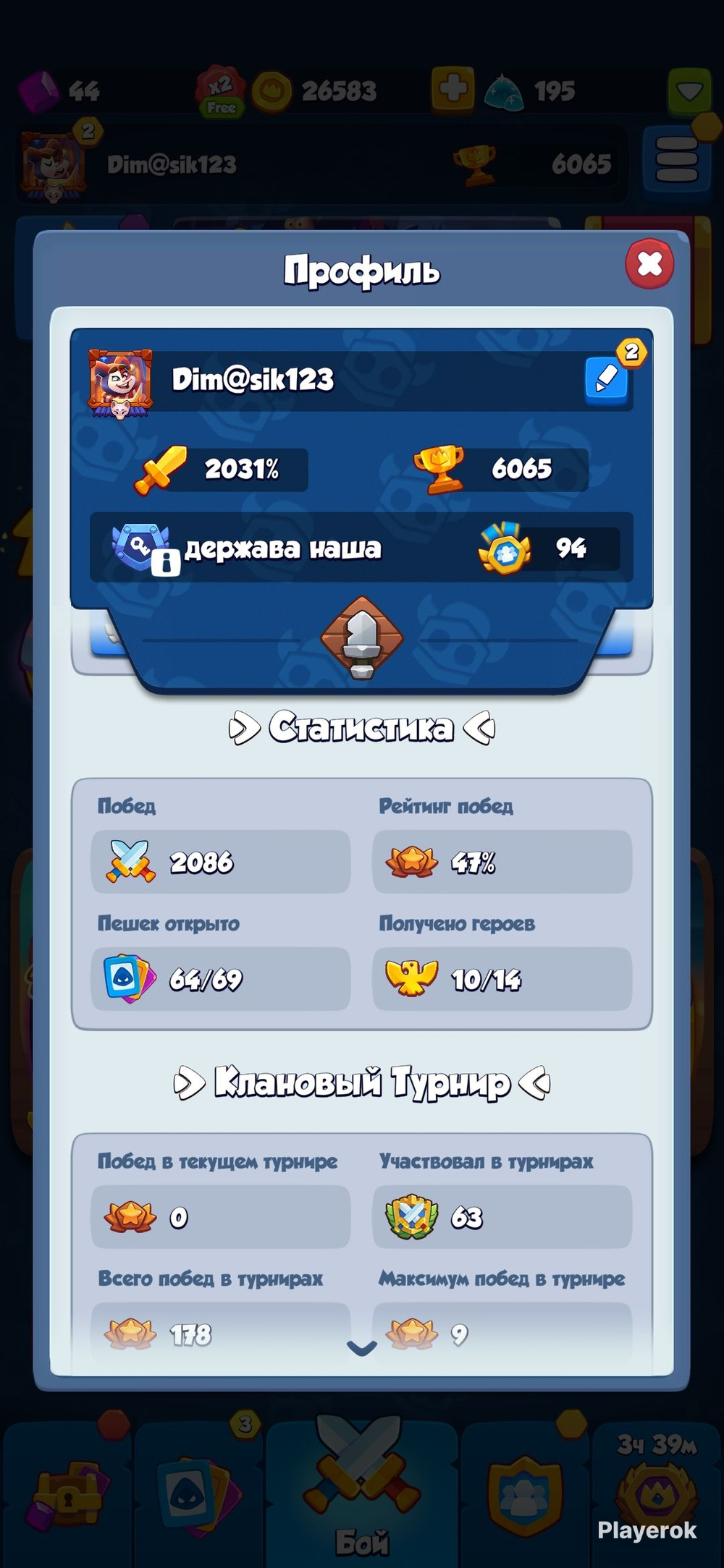
Task: Open the clan info for держава наша
Action: pos(165,562)
